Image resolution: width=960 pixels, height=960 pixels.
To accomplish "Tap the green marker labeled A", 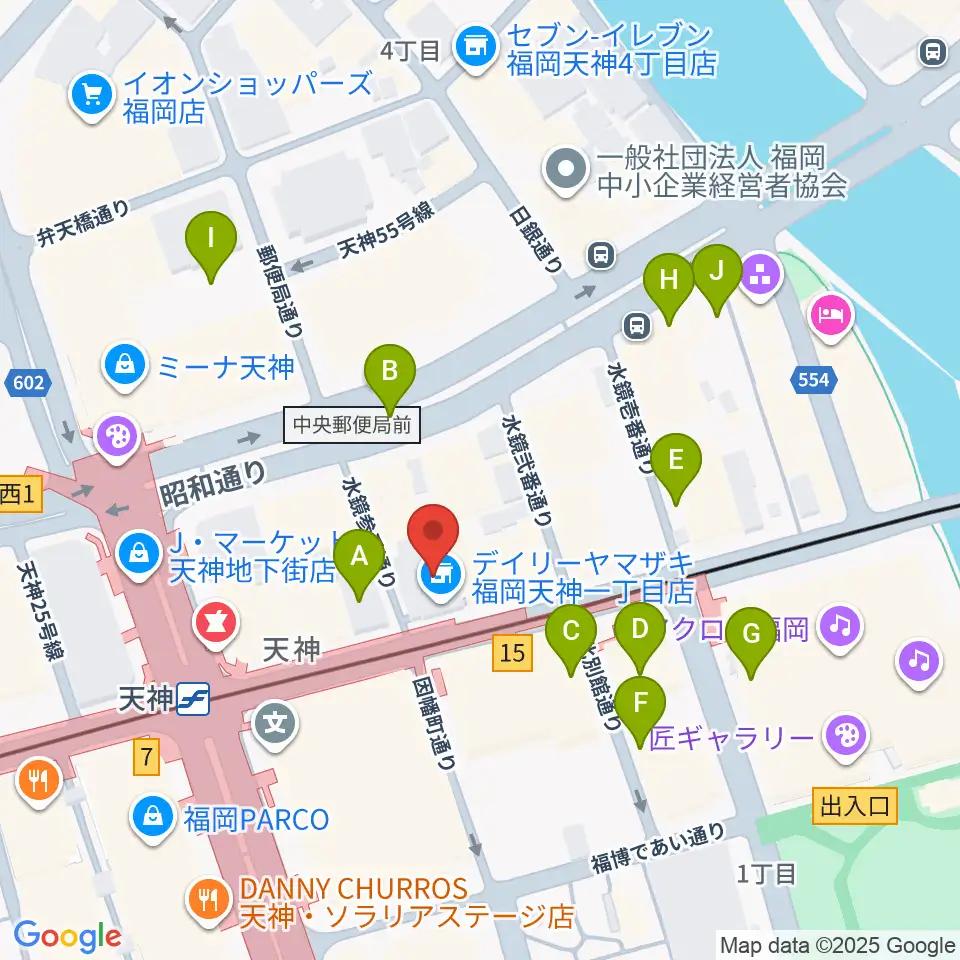I will point(359,564).
